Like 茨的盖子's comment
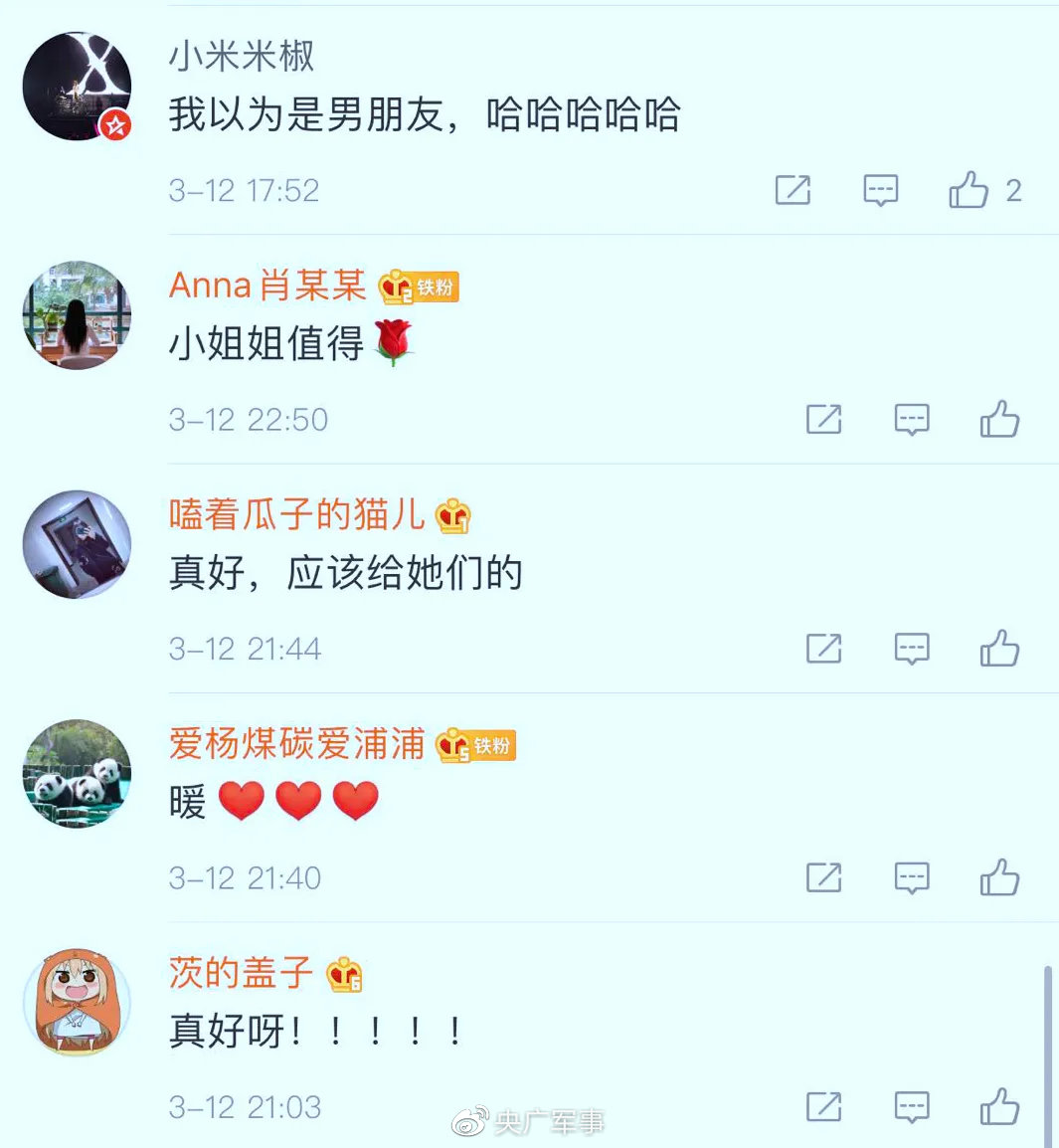This screenshot has height=1148, width=1059. click(999, 1106)
